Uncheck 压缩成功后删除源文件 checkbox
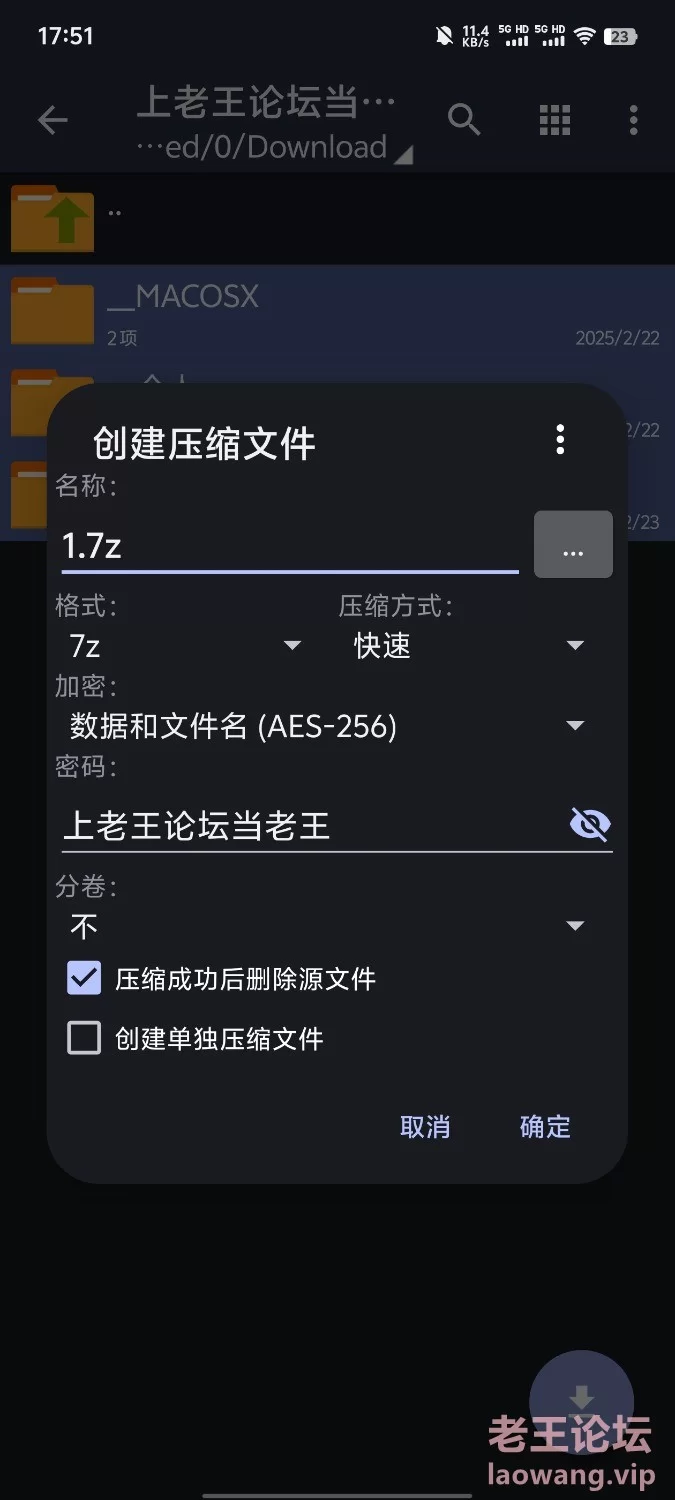The image size is (675, 1500). [84, 978]
